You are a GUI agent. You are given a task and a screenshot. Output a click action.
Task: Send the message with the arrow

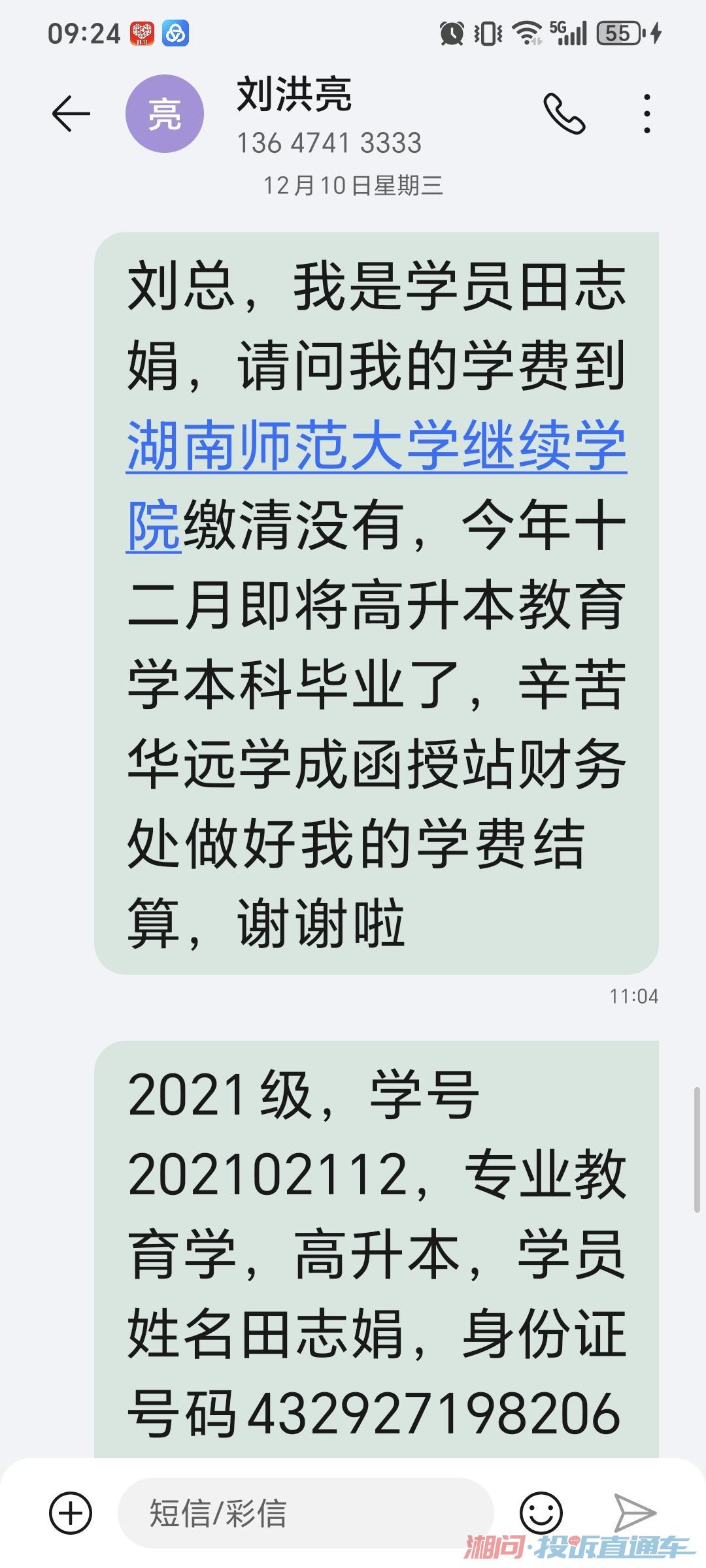coord(634,1513)
